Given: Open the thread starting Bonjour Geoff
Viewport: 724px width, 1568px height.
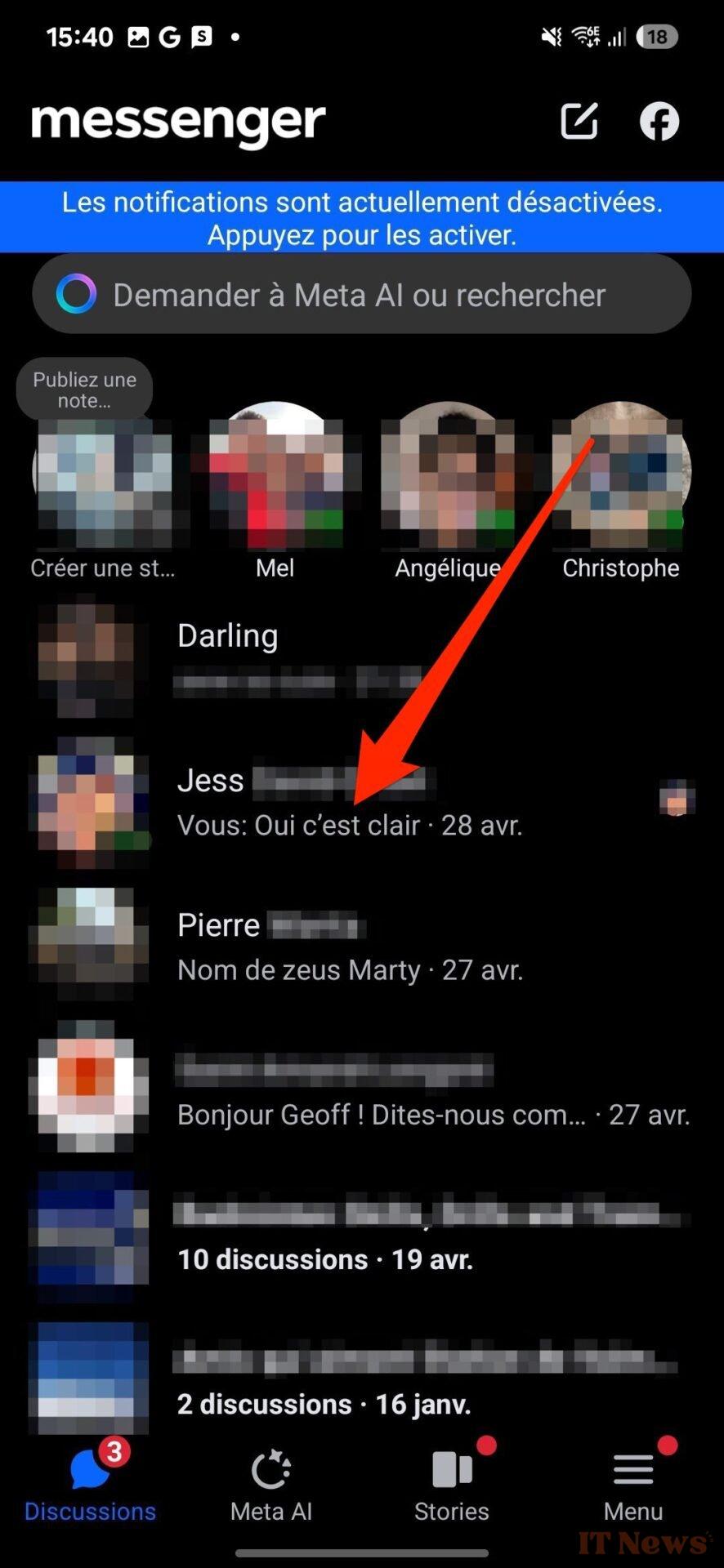Looking at the screenshot, I should [x=362, y=1091].
